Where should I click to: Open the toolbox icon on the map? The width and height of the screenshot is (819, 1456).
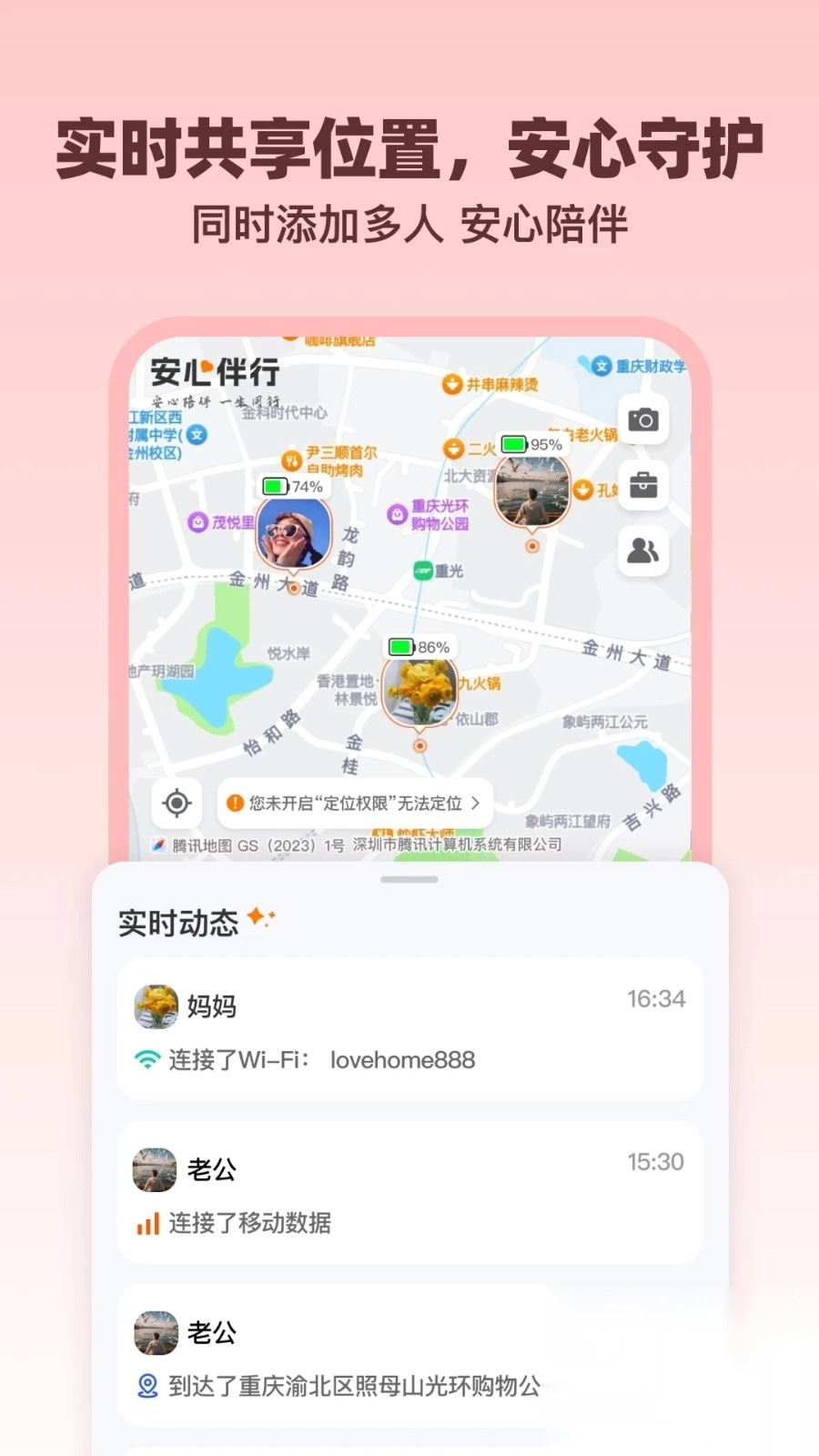pos(643,485)
